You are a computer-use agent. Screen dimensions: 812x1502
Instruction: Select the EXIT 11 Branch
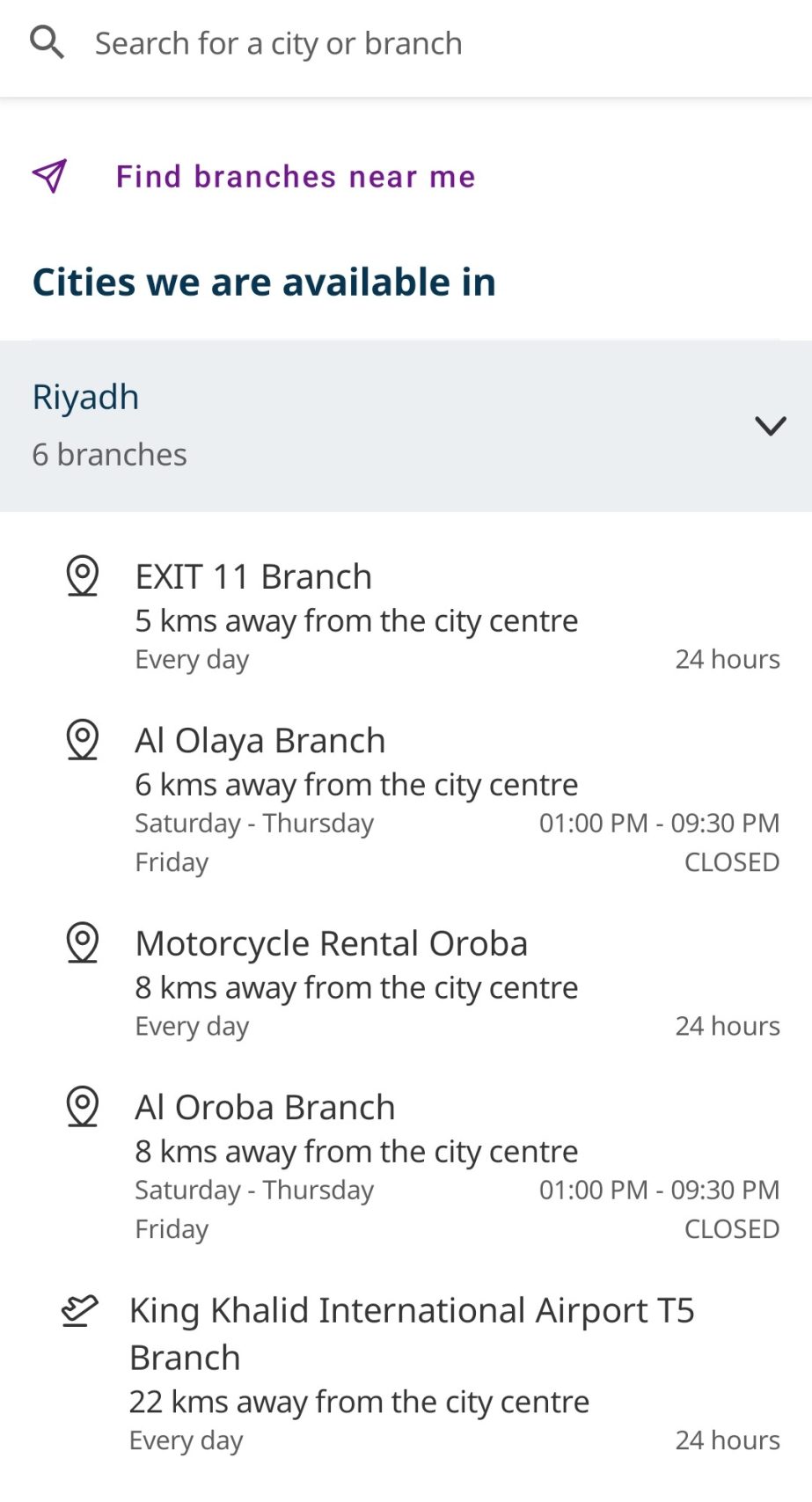pyautogui.click(x=253, y=577)
